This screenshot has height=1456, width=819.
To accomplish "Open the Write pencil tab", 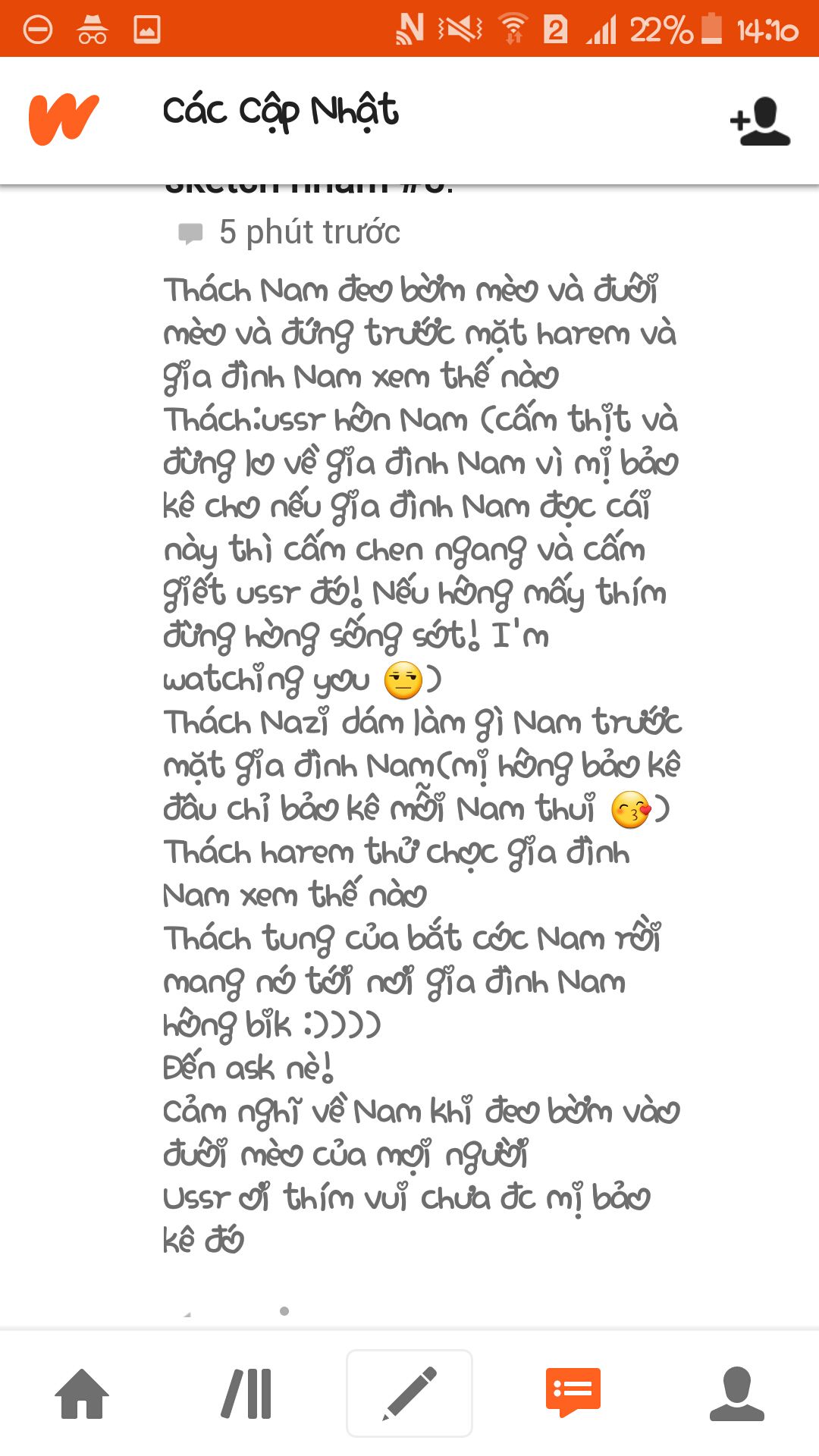I will (409, 1393).
